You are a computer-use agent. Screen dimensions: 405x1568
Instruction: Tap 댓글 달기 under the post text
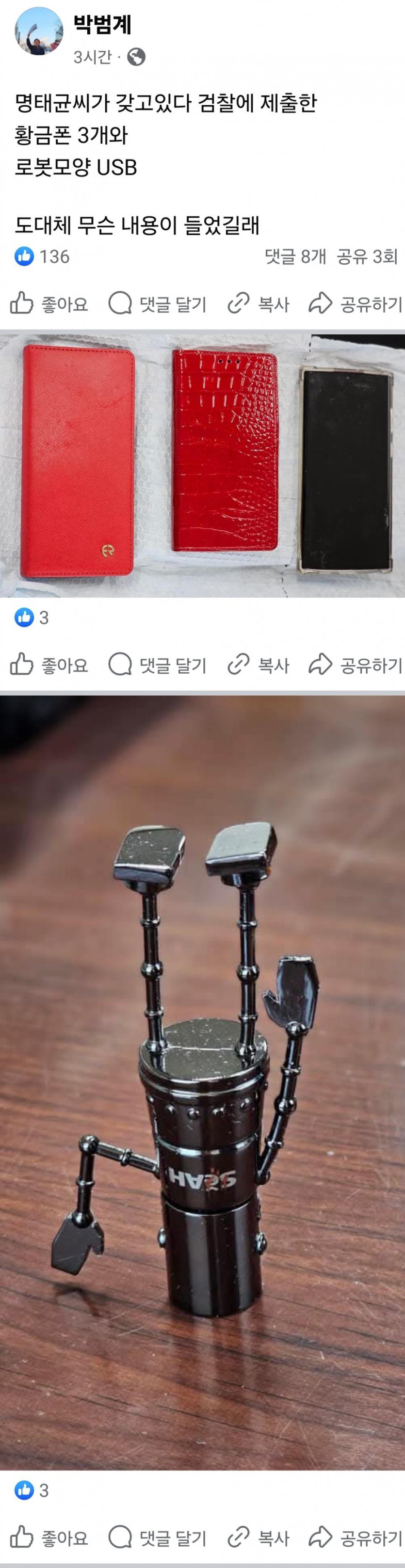(158, 303)
